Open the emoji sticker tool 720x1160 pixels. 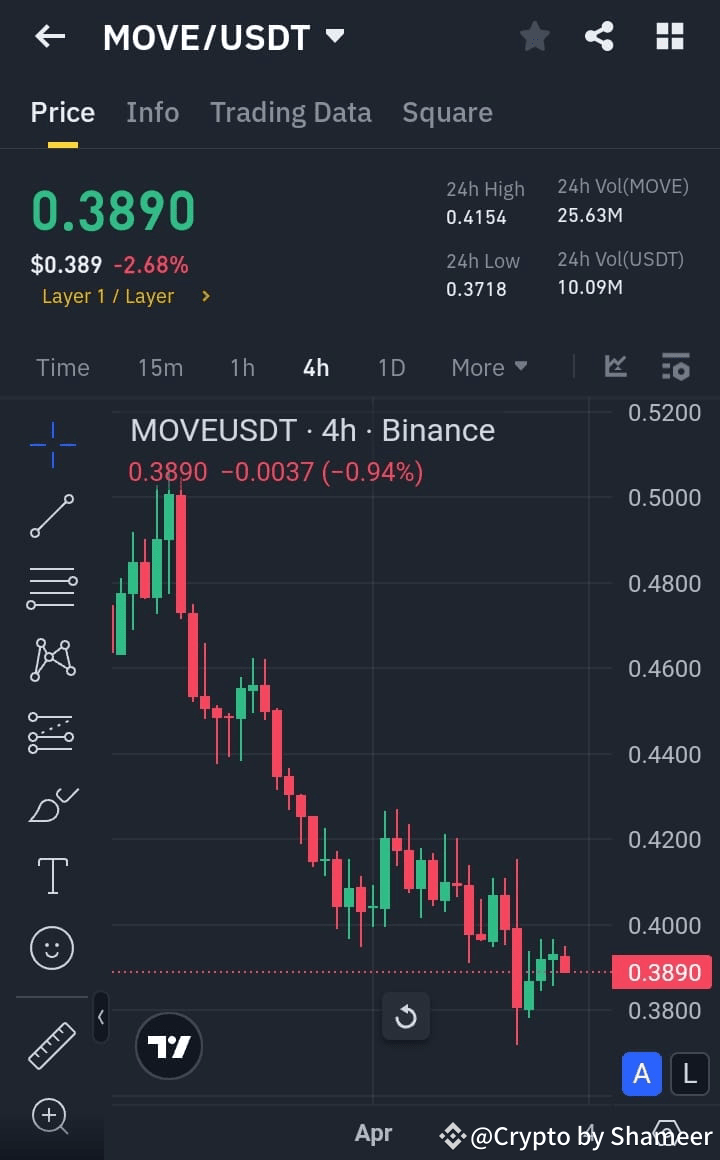pyautogui.click(x=51, y=947)
